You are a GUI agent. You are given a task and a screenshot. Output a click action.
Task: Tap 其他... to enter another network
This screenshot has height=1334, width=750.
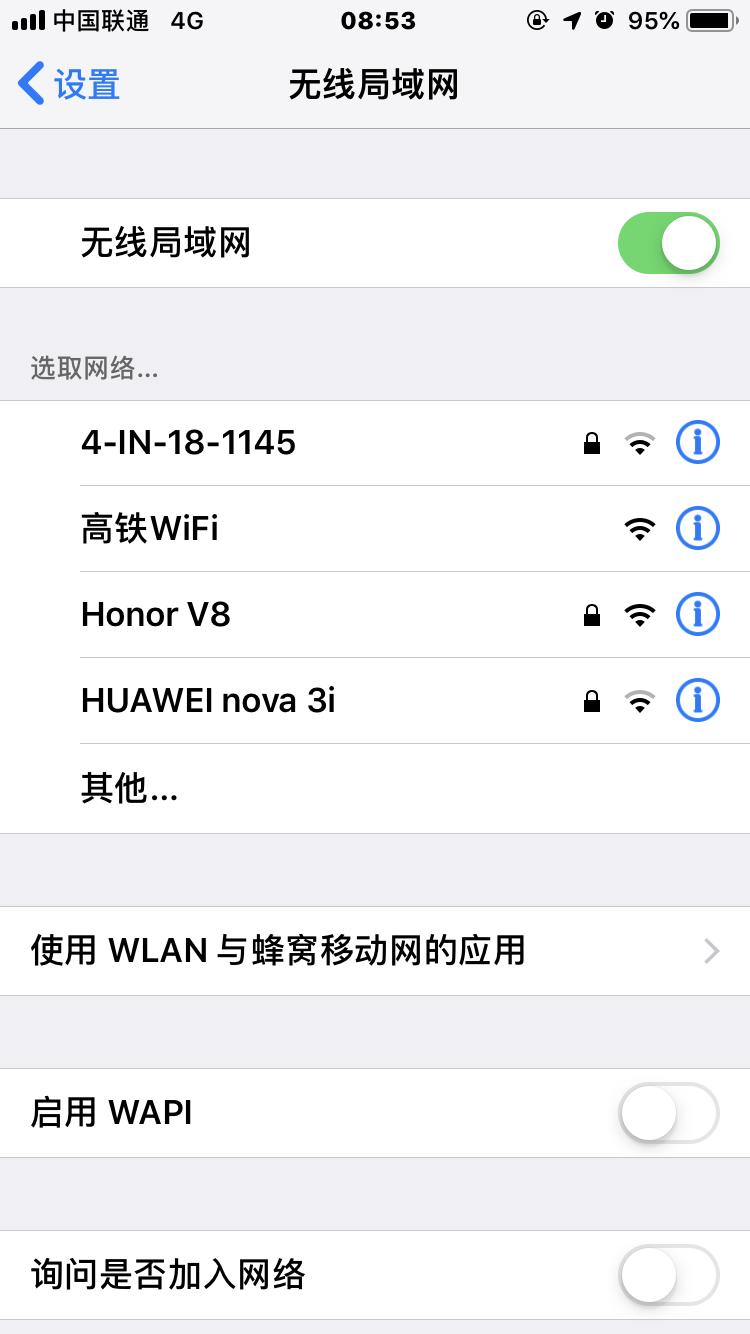tap(130, 789)
